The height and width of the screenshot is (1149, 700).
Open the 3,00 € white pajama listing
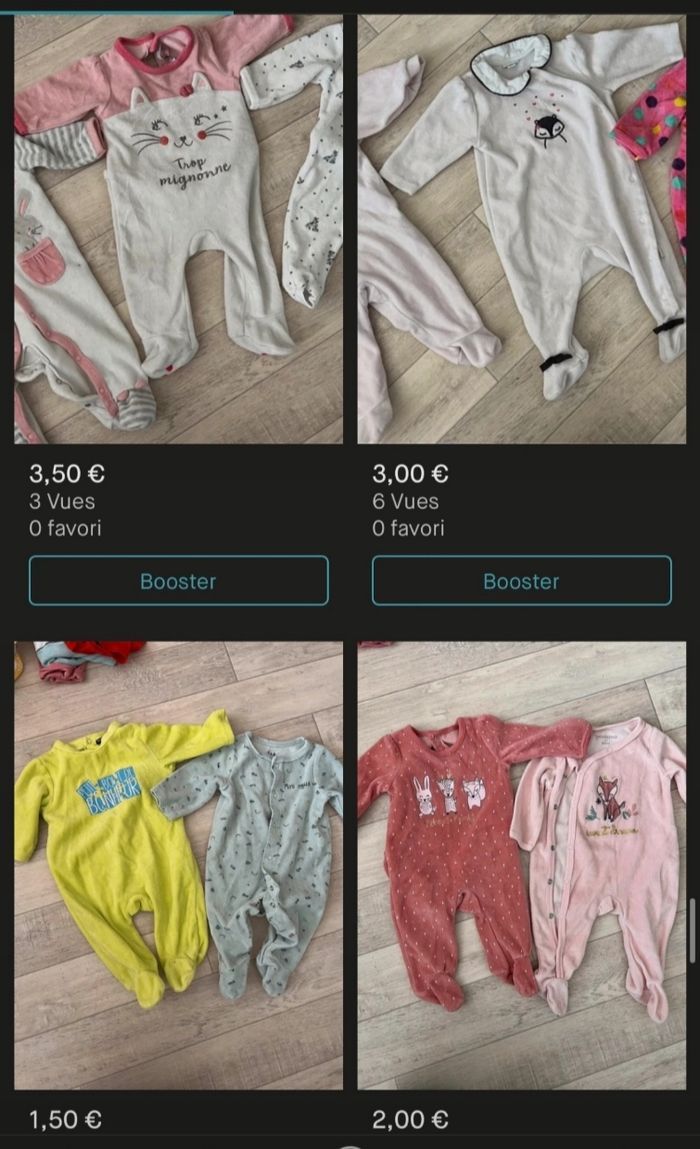tap(521, 228)
